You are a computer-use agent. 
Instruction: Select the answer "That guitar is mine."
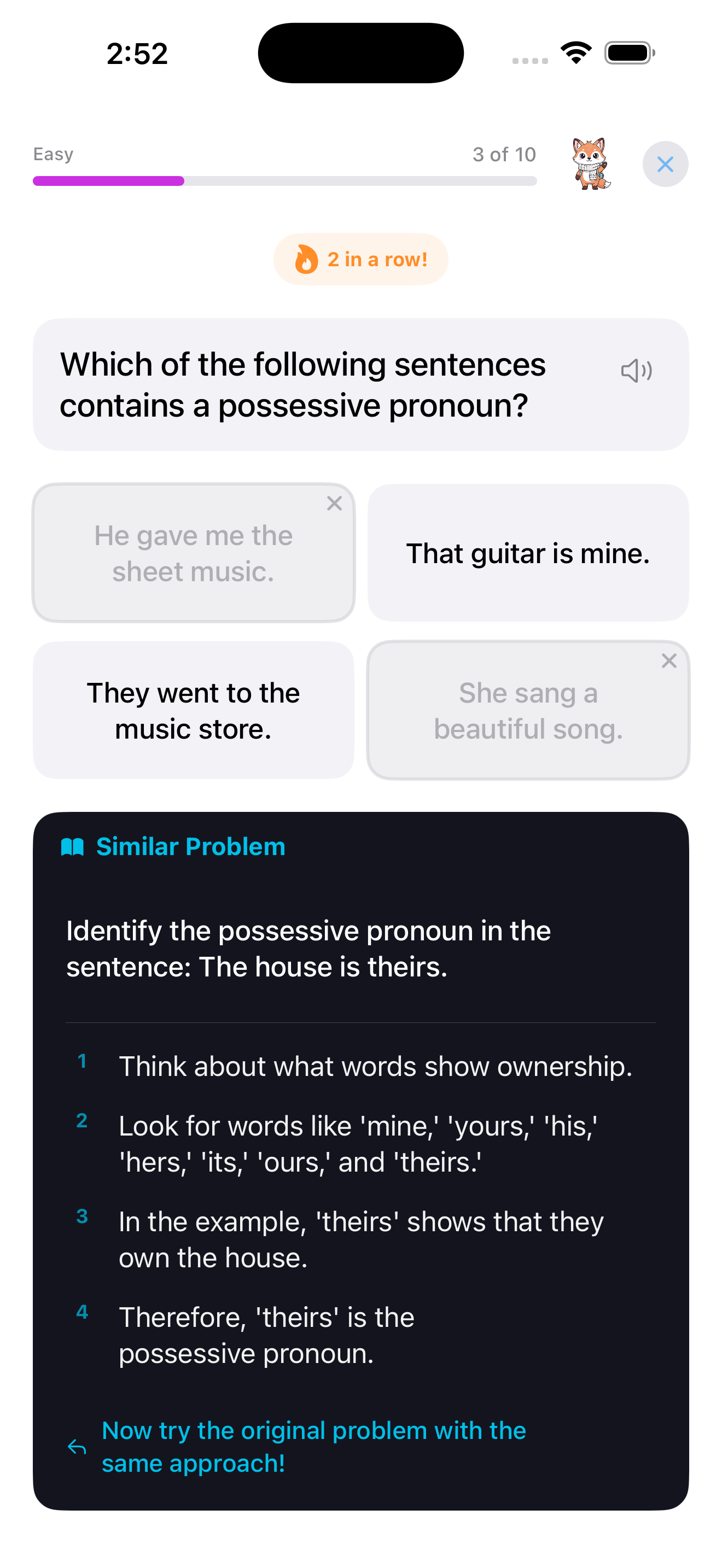coord(528,553)
